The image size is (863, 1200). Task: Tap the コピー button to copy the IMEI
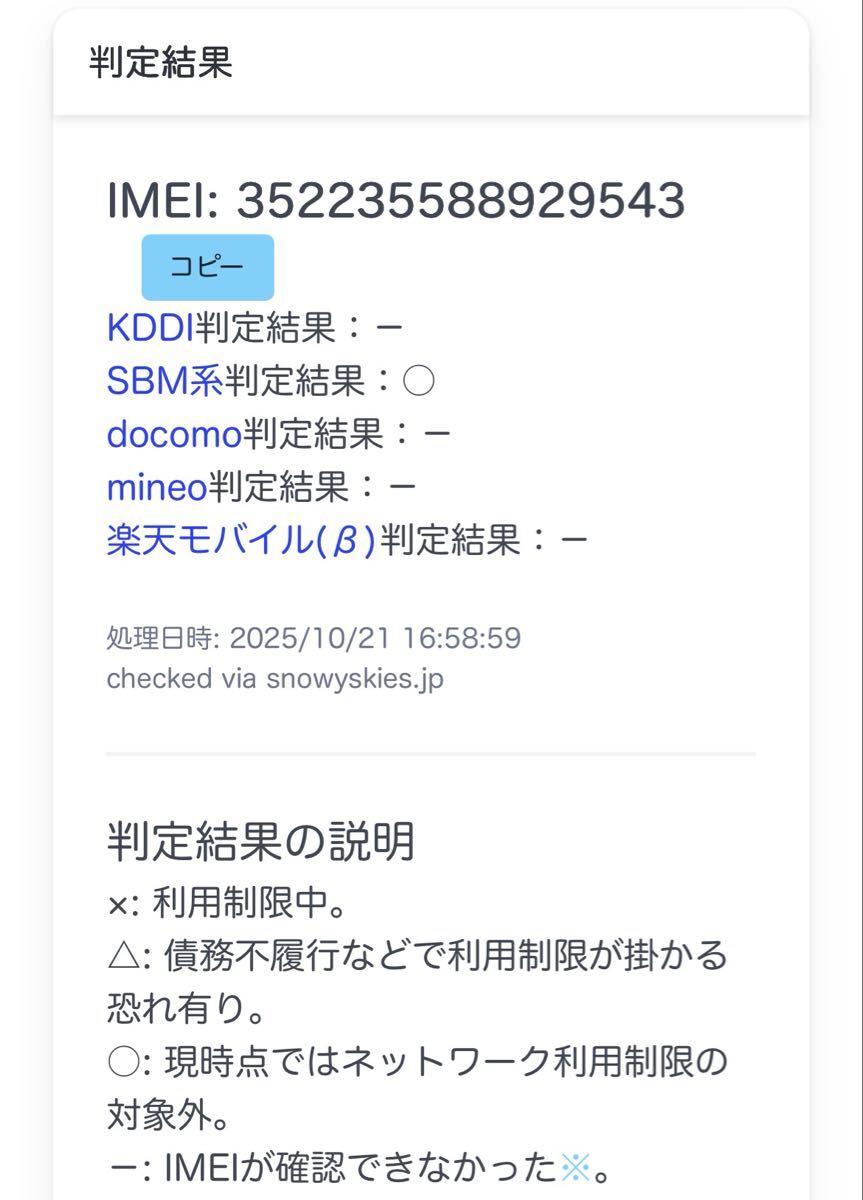click(207, 267)
